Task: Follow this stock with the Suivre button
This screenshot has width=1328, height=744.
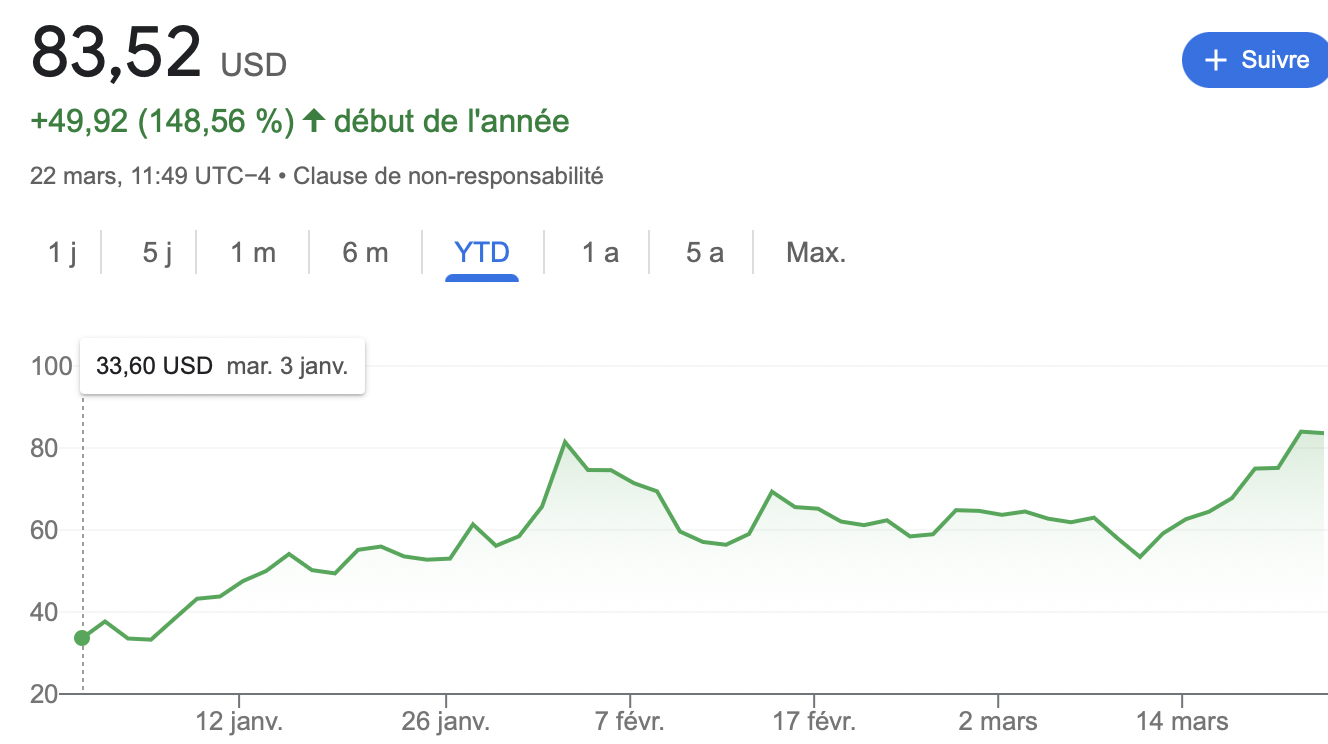Action: point(1257,60)
